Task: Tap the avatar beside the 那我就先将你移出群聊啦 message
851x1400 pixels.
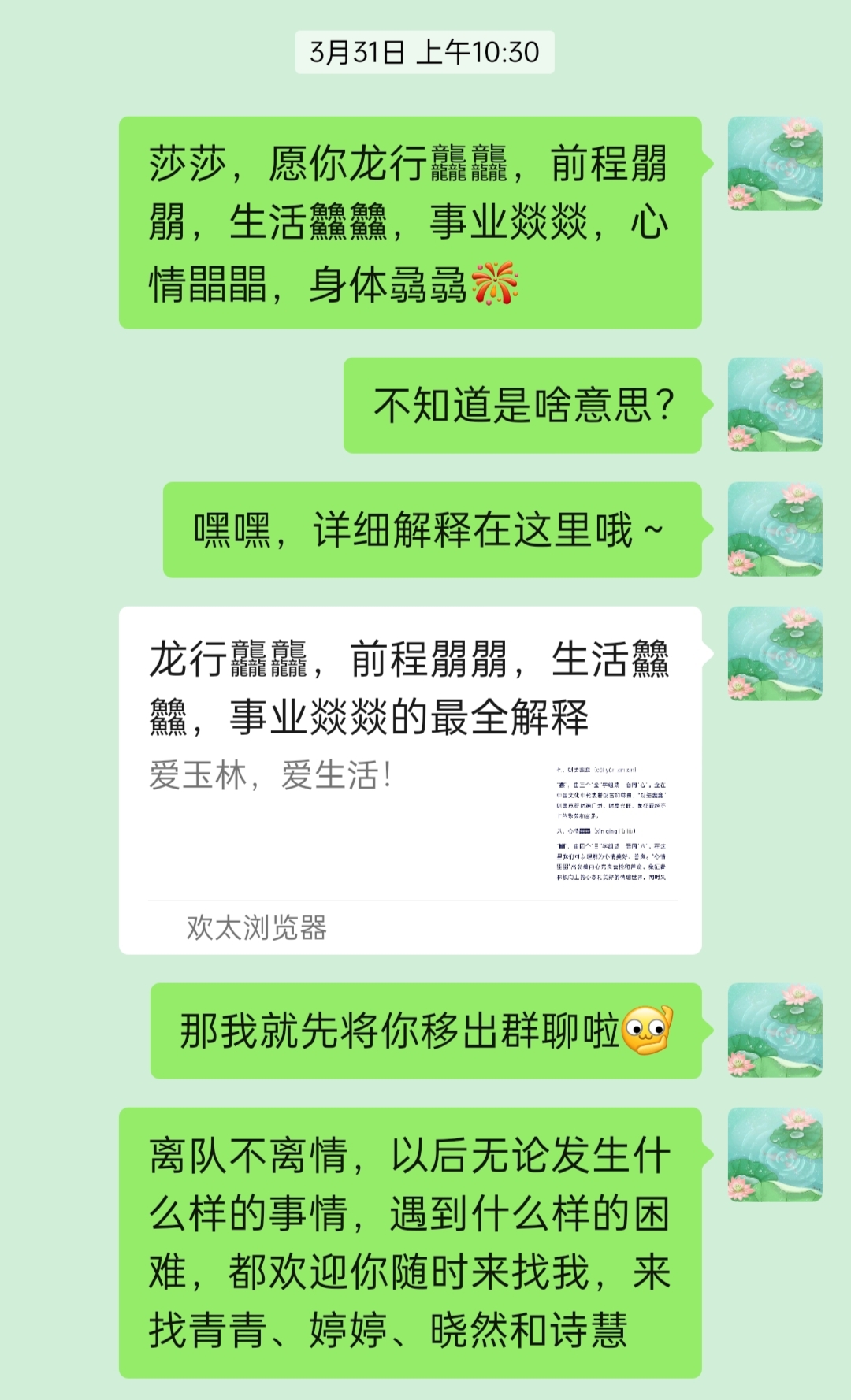Action: point(775,1030)
